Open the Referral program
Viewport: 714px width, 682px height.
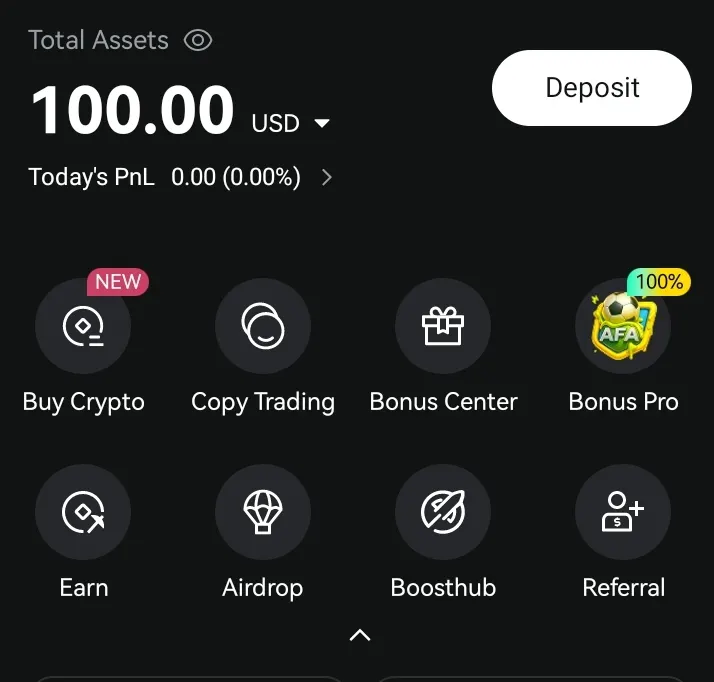623,512
